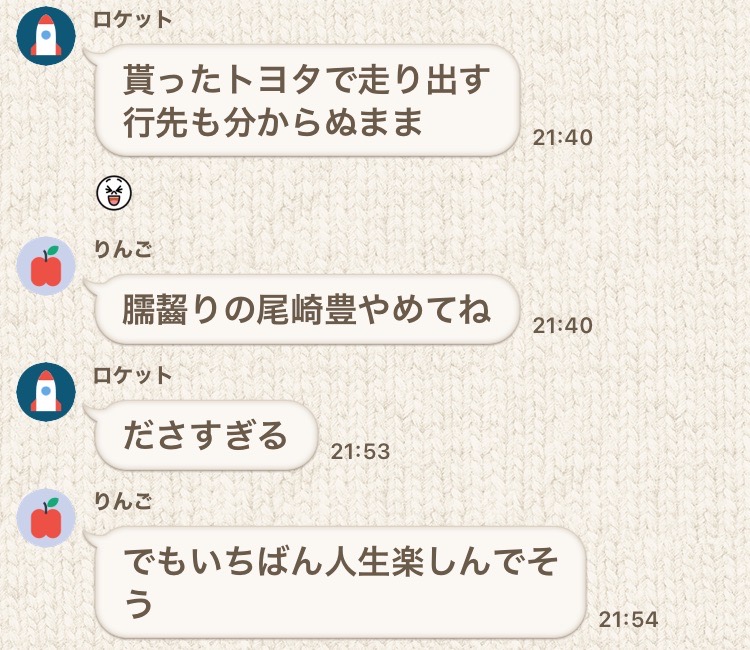Screen dimensions: 750x650
Task: Open the laughing reaction under the 貰ったトヨタ message
Action: pyautogui.click(x=114, y=192)
